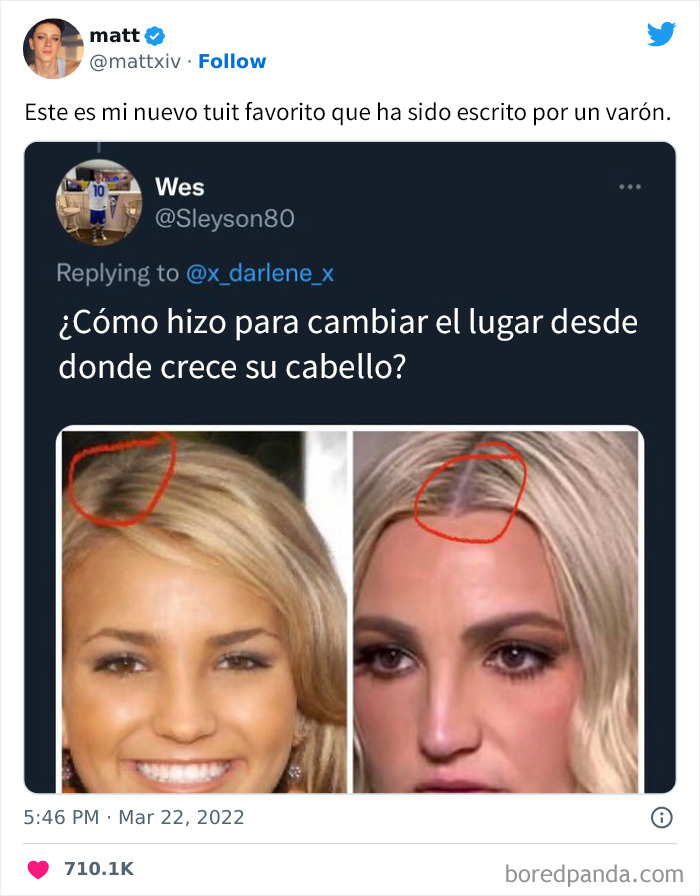Open the @mattxiv handle
700x896 pixels.
click(137, 62)
